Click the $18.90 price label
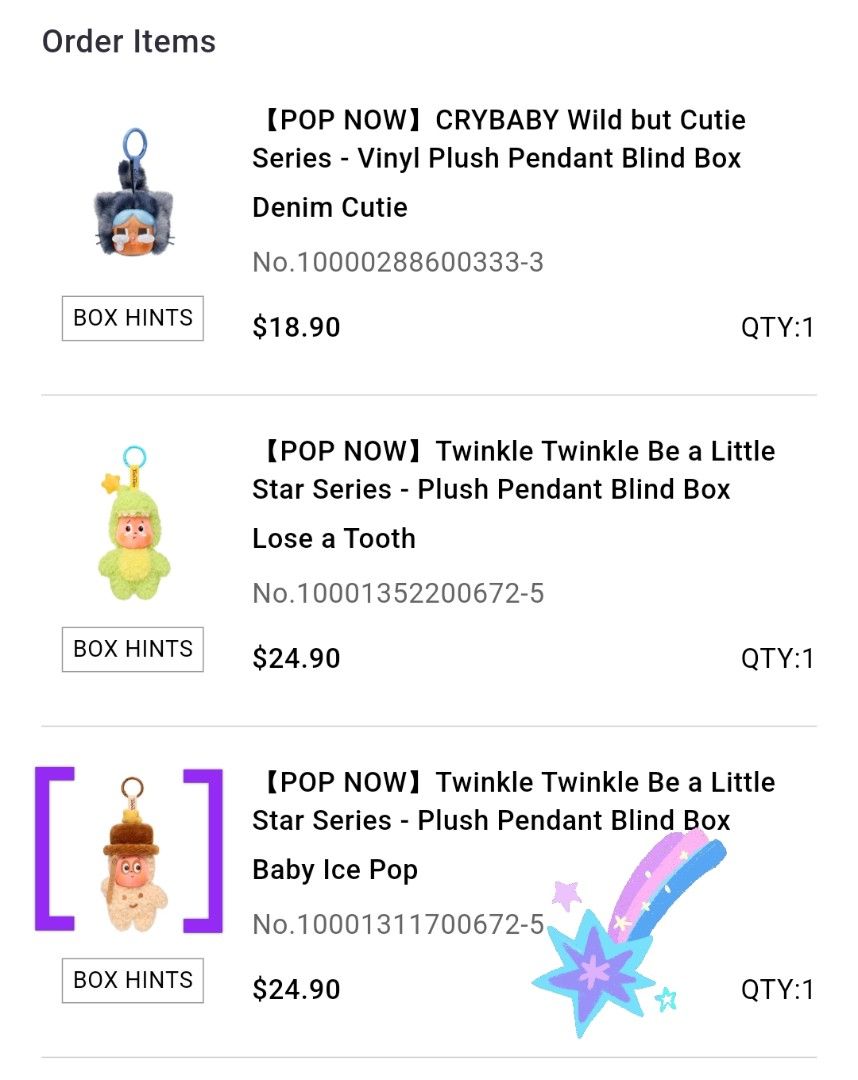 296,326
